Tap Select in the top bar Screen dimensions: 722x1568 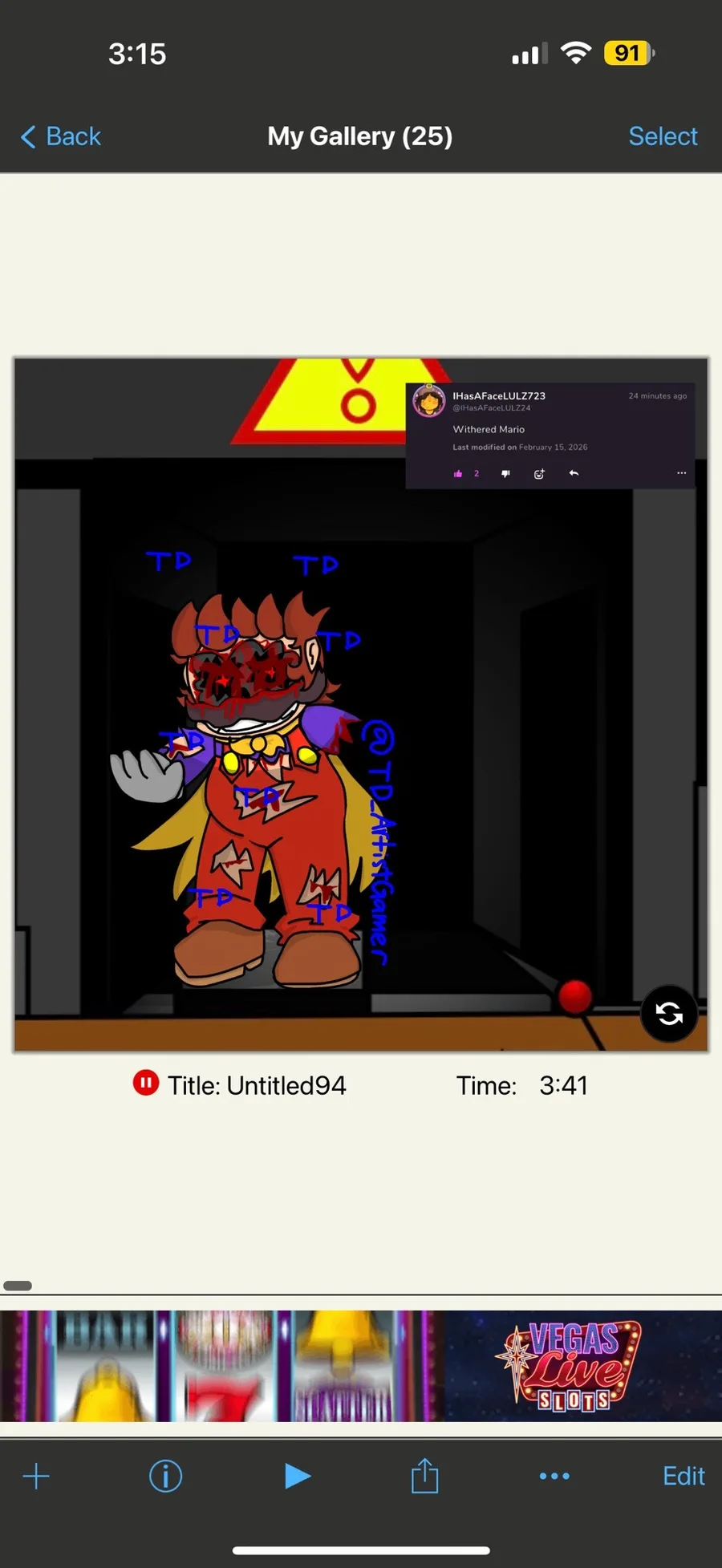[x=663, y=136]
